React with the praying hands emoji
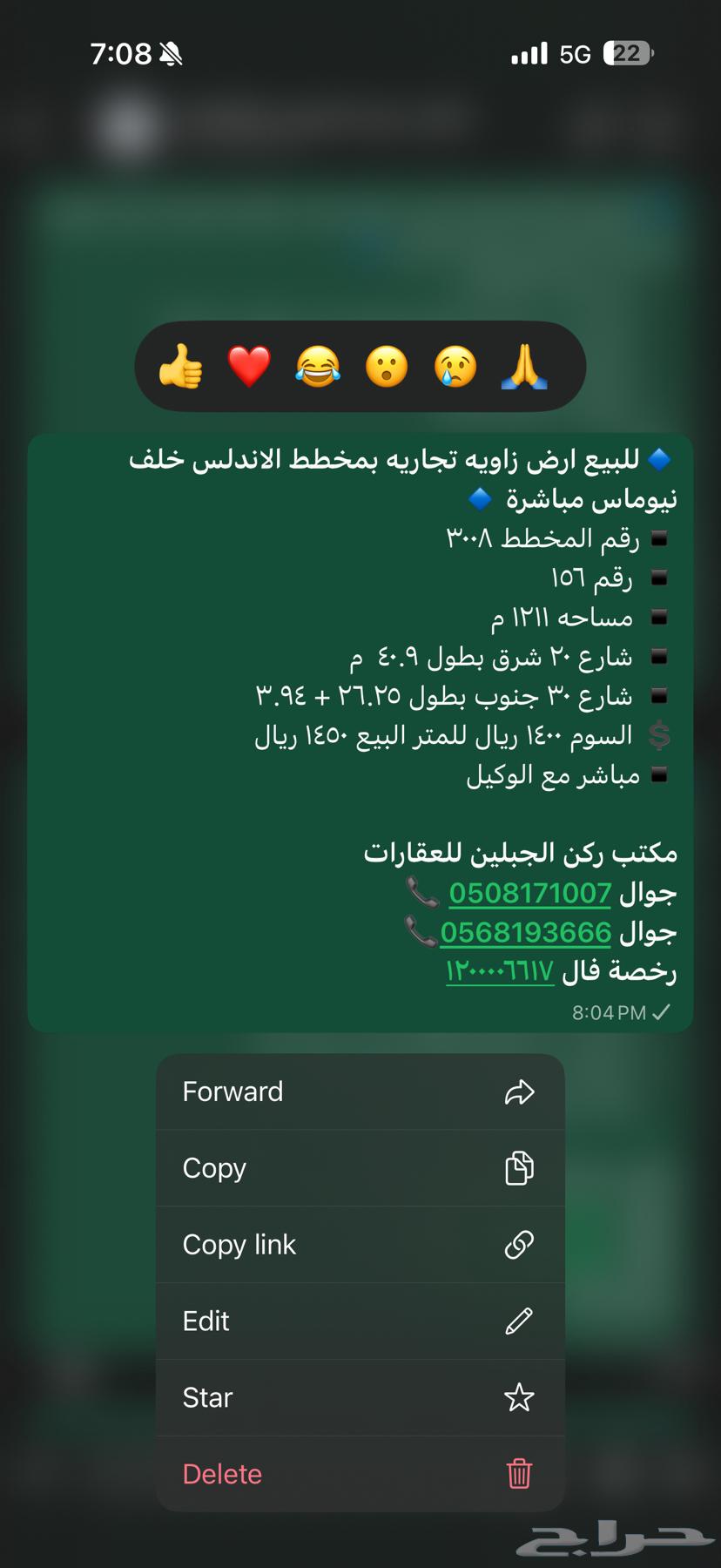This screenshot has width=721, height=1568. pos(522,366)
